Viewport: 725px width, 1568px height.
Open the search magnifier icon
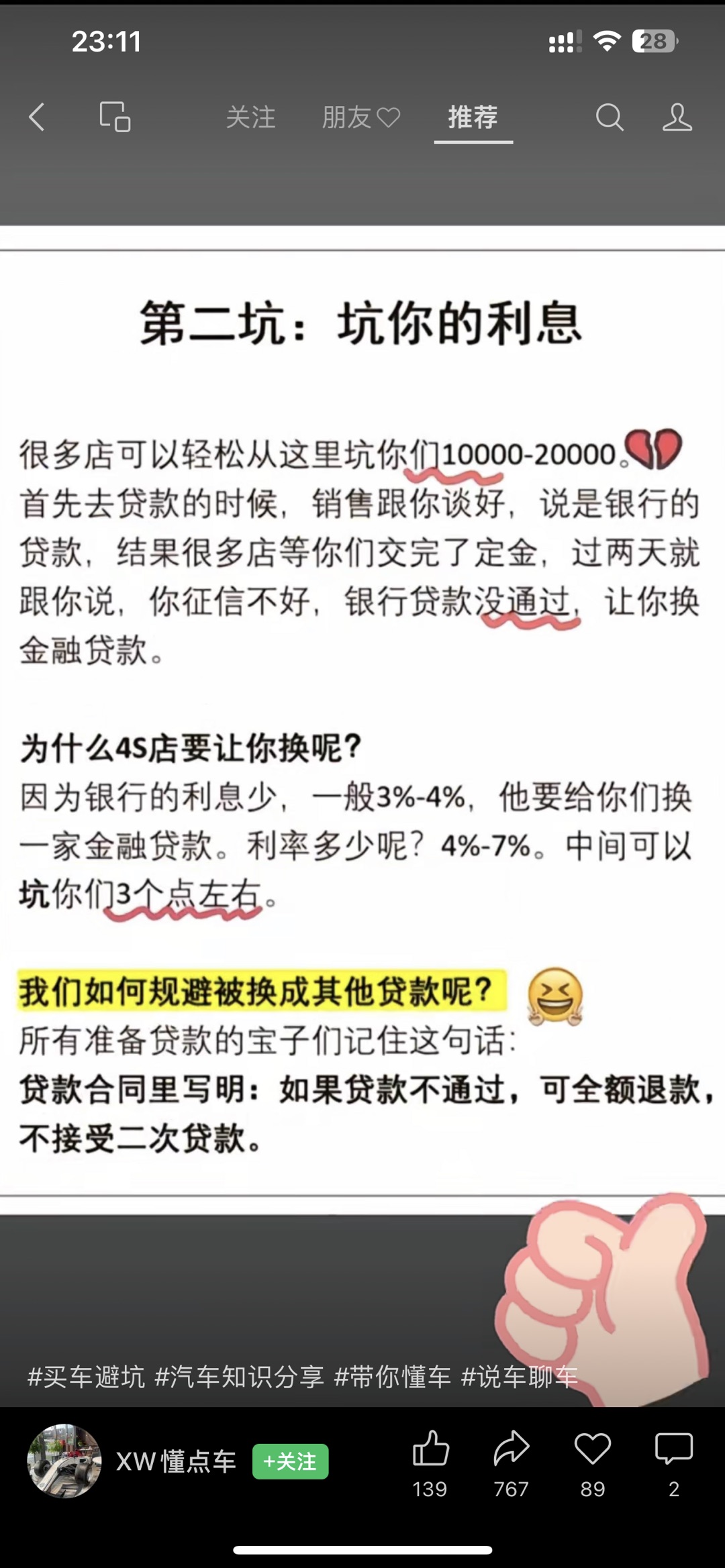[x=610, y=117]
